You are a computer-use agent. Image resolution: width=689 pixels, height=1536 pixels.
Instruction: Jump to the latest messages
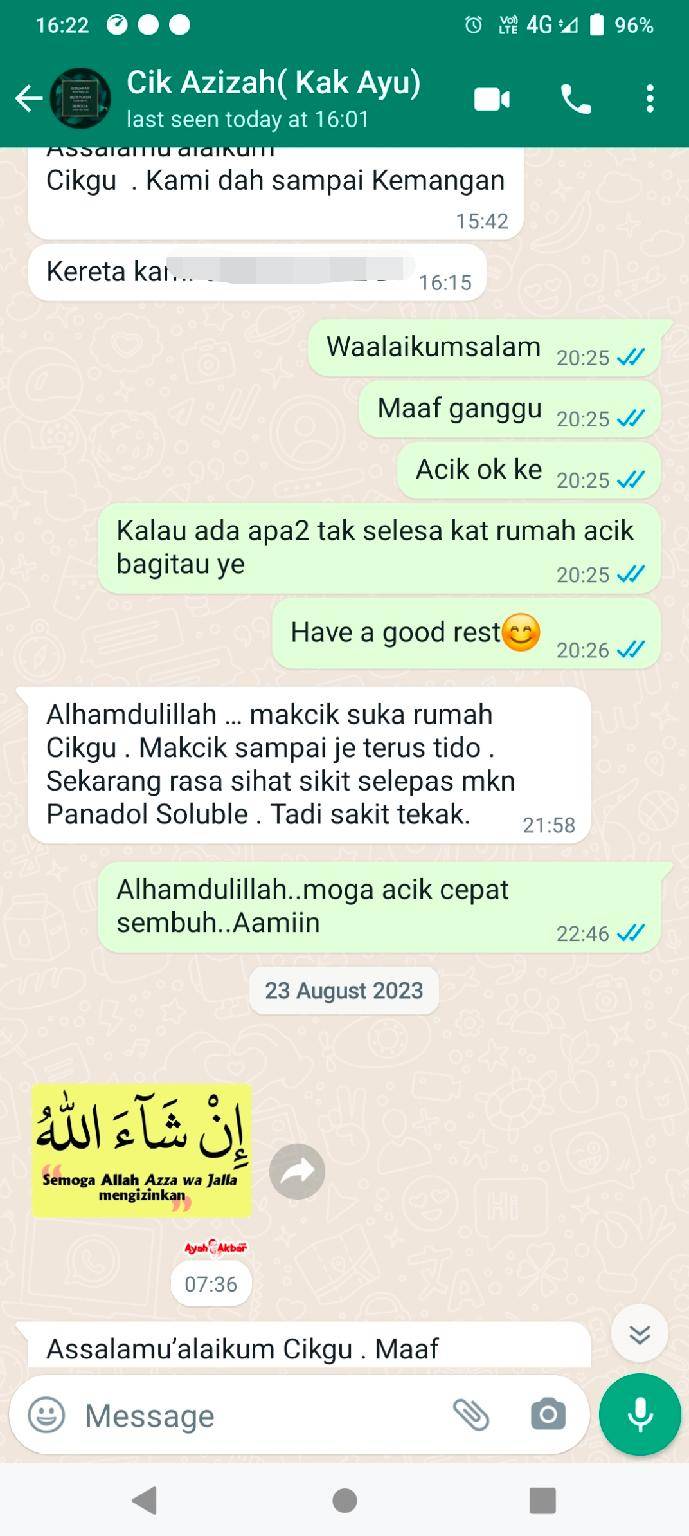(x=639, y=1333)
